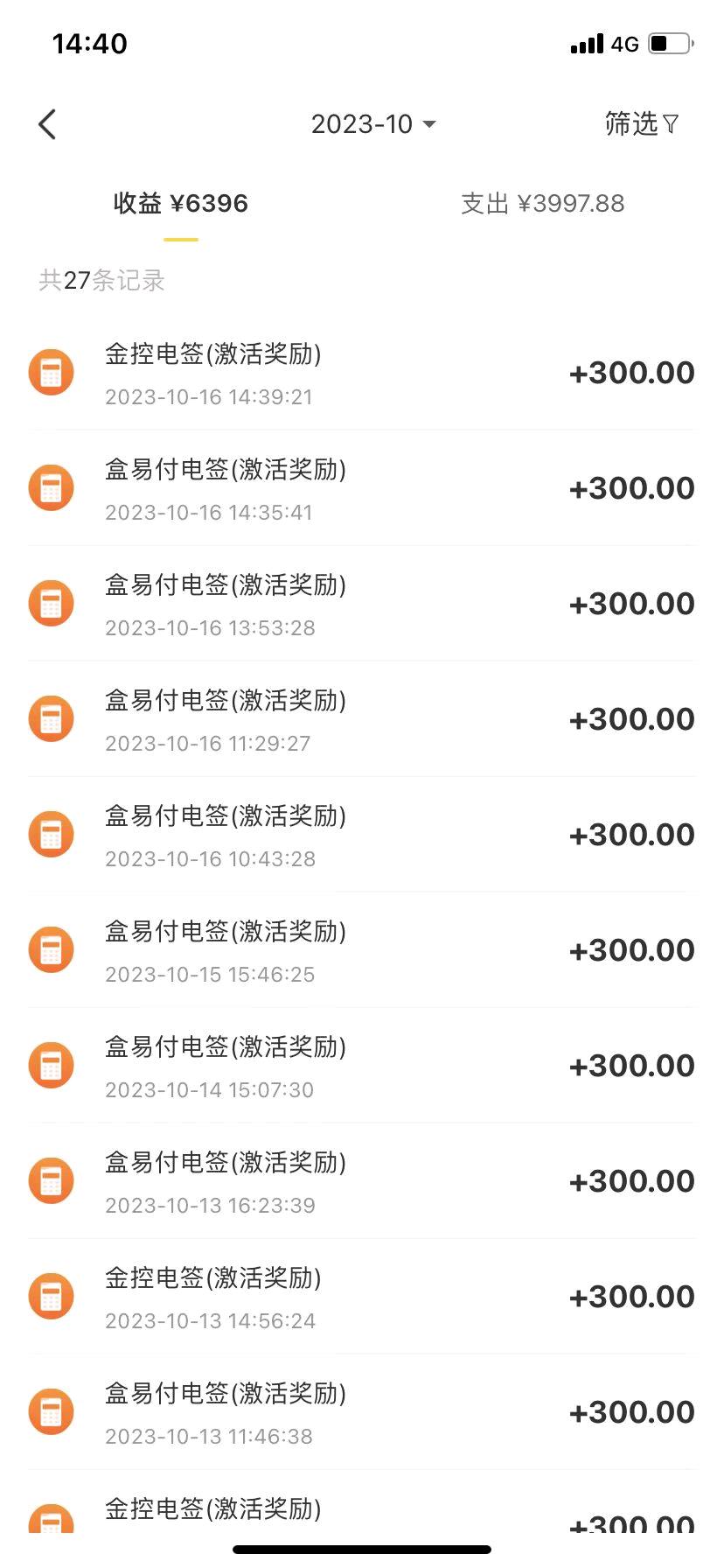
Task: Open the 2023-10 month dropdown
Action: coord(373,124)
